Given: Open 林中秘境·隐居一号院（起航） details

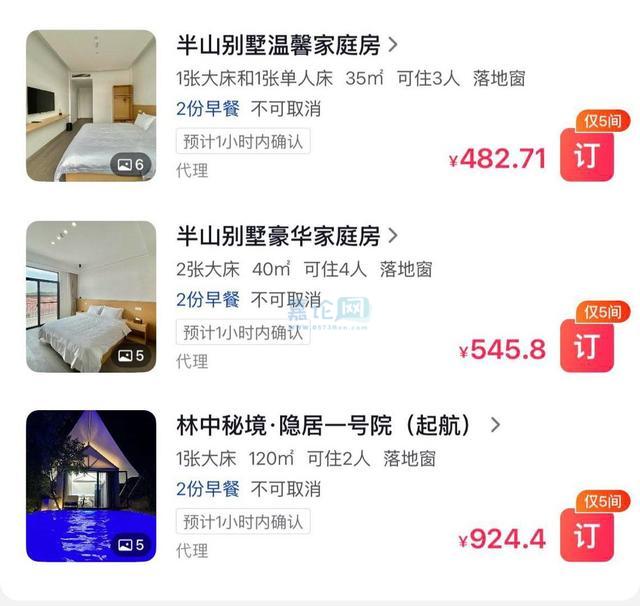Looking at the screenshot, I should coord(338,425).
